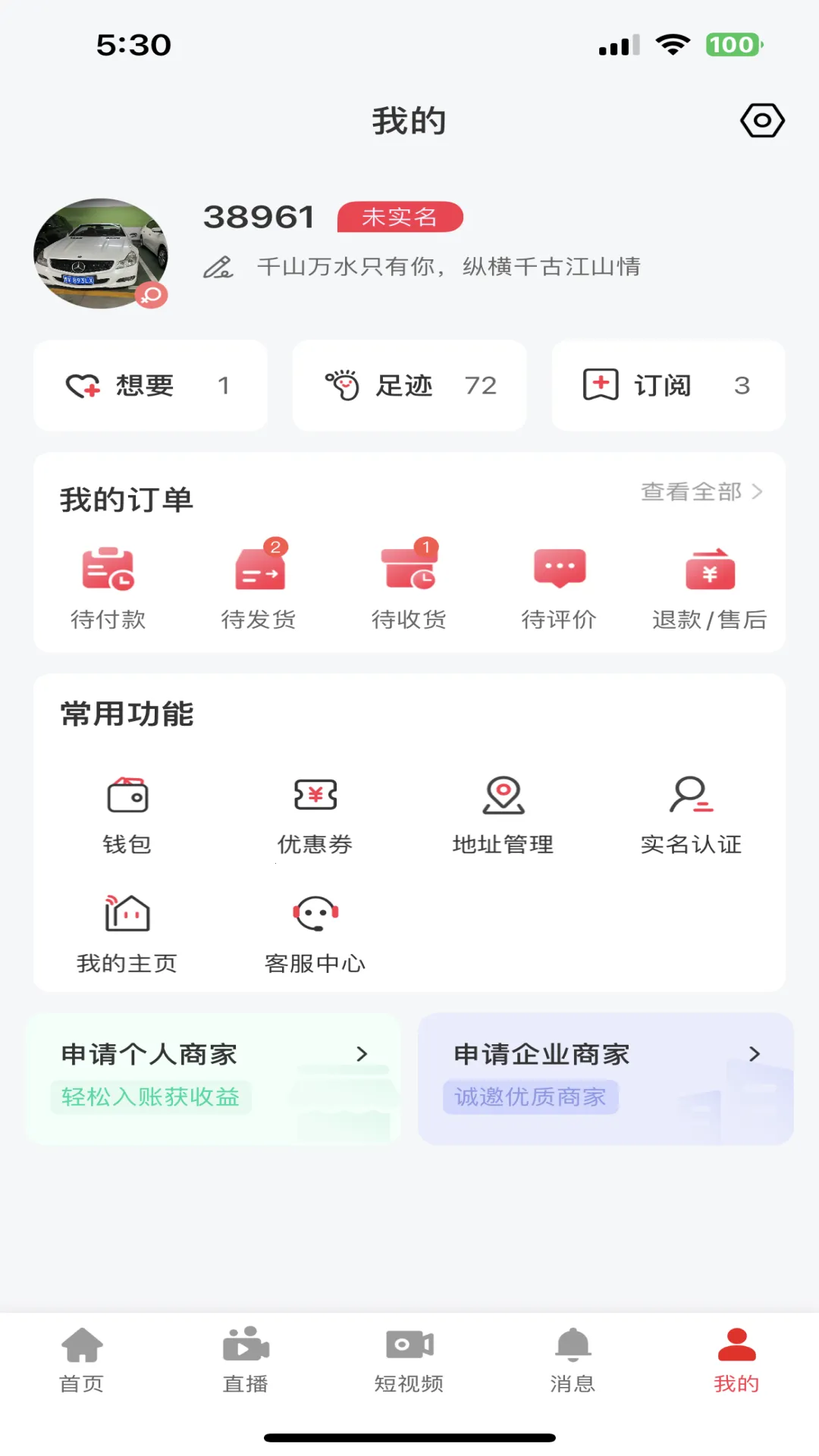Open 订阅 subscriptions showing 3

click(x=667, y=385)
